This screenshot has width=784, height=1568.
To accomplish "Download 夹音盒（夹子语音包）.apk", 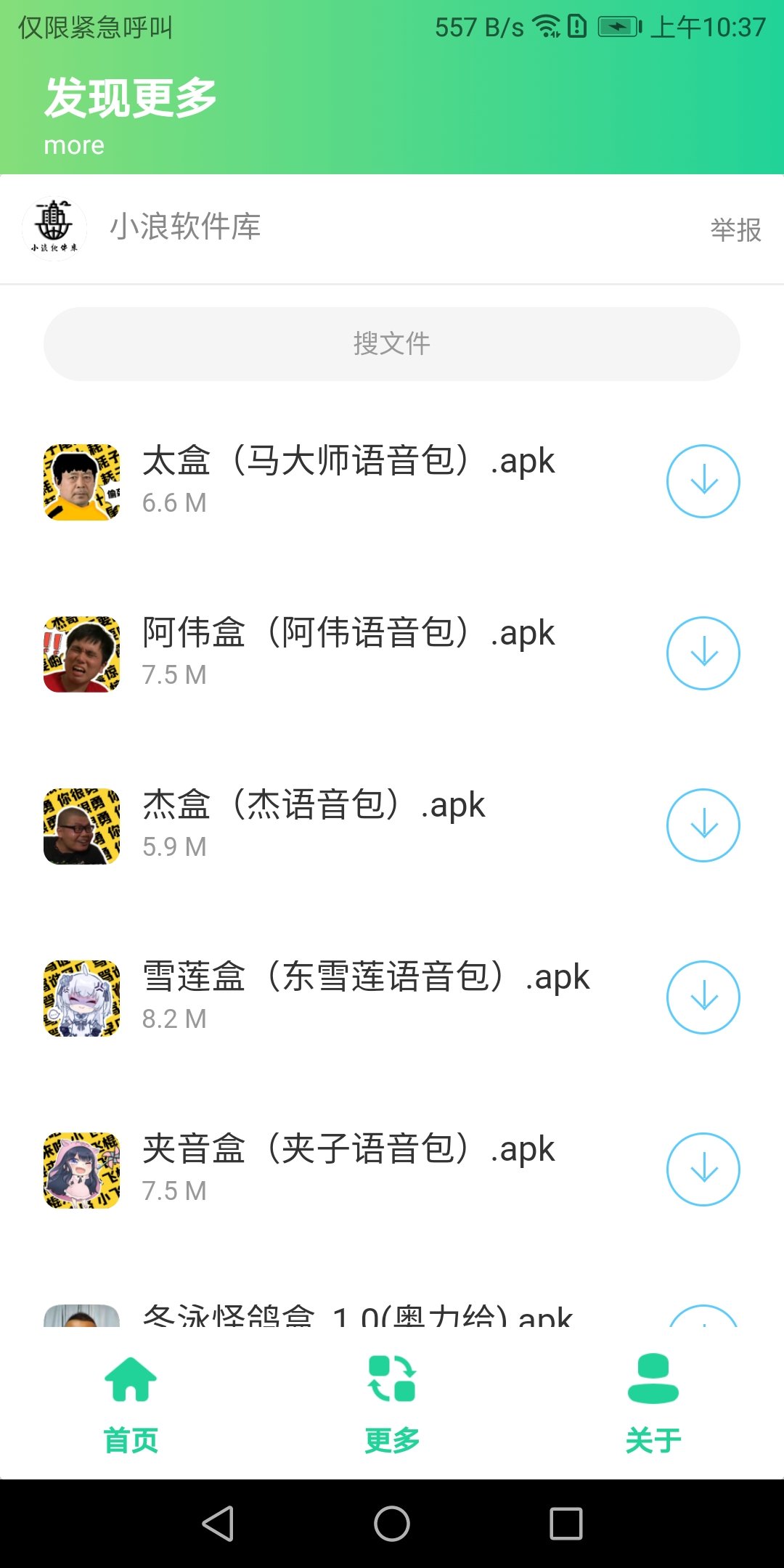I will 703,1169.
